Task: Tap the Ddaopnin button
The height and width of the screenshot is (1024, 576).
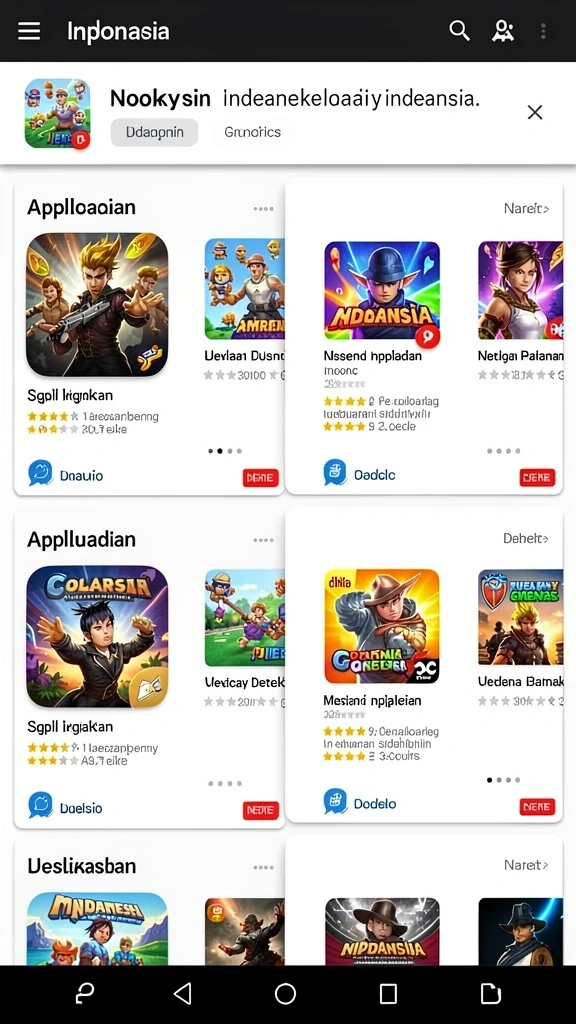Action: click(154, 132)
